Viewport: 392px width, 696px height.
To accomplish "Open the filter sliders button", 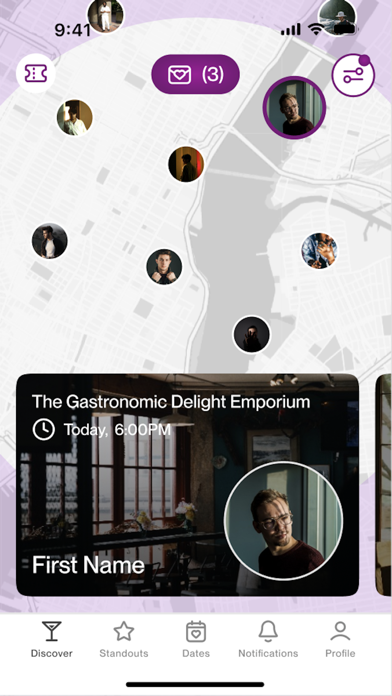I will [353, 75].
